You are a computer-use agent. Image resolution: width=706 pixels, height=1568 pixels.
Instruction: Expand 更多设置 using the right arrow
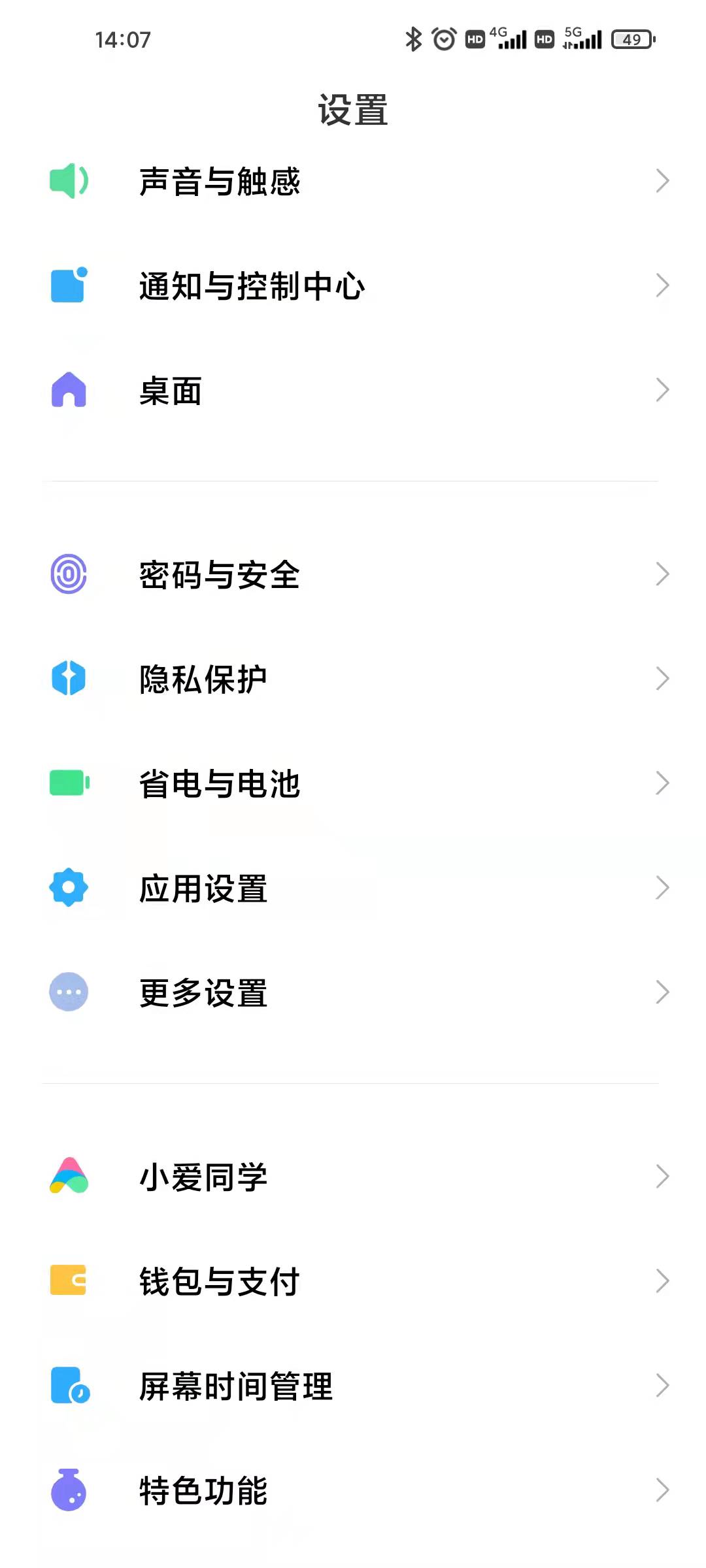[663, 992]
